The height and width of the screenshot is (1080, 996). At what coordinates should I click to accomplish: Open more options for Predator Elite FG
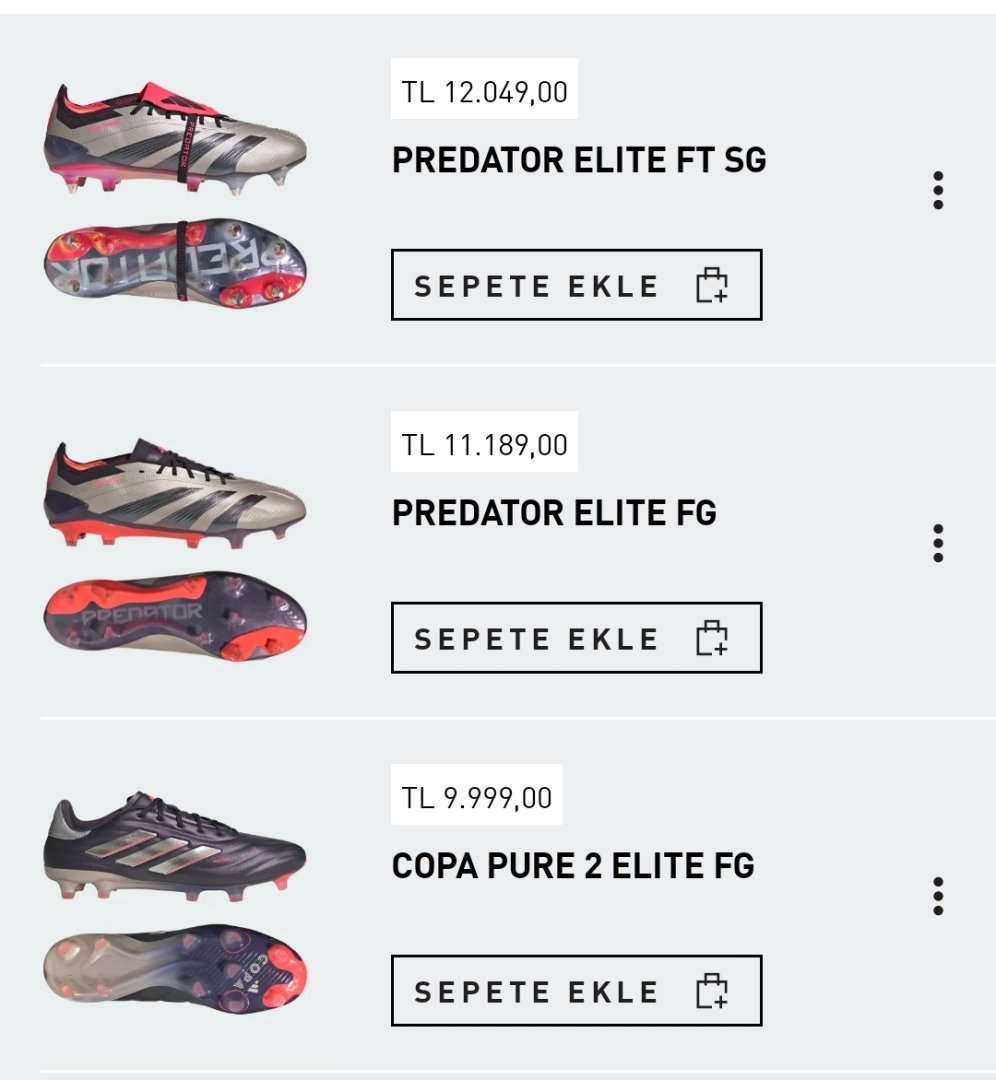[937, 543]
